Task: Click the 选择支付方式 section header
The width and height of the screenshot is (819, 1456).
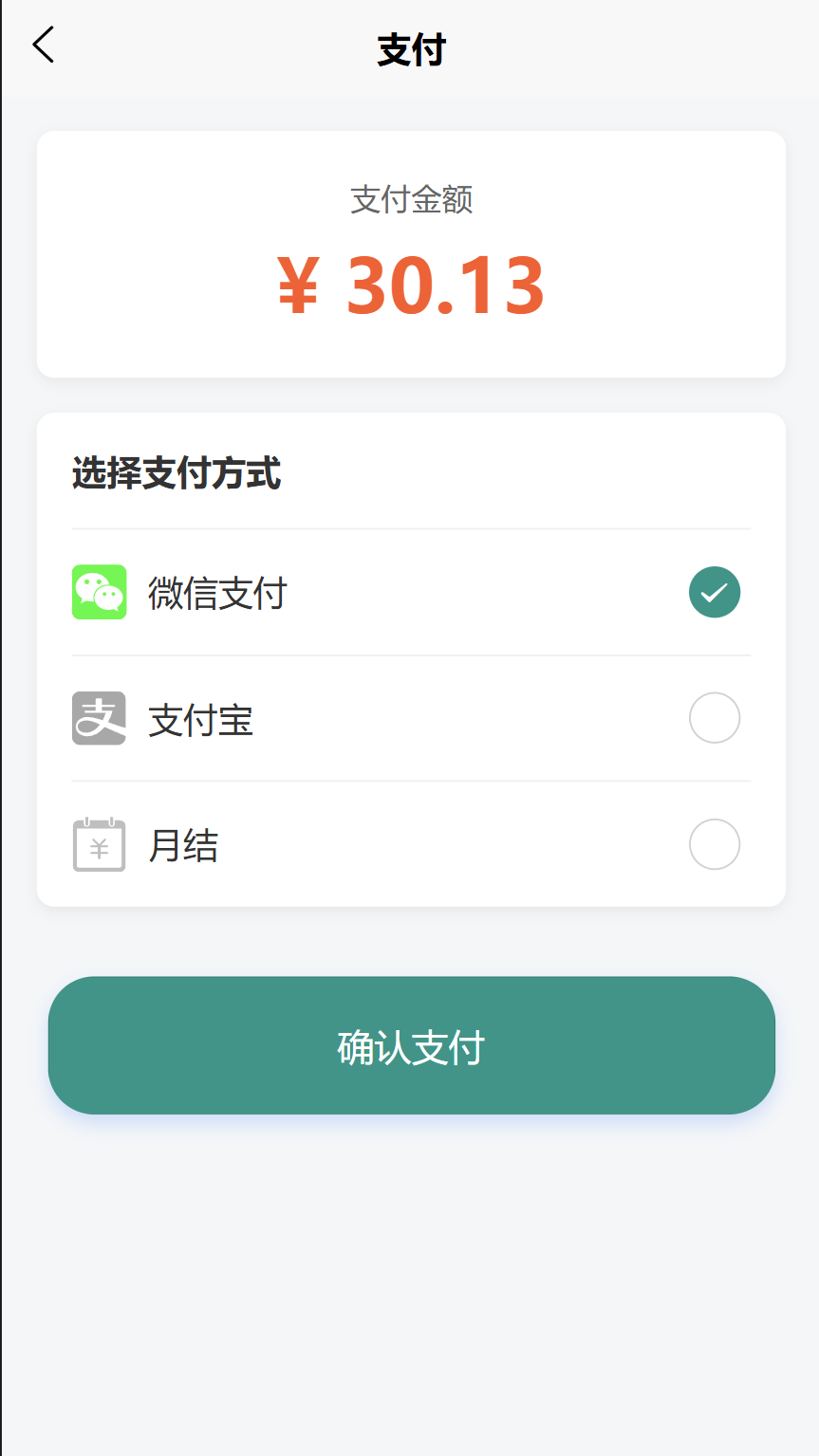Action: (x=177, y=474)
